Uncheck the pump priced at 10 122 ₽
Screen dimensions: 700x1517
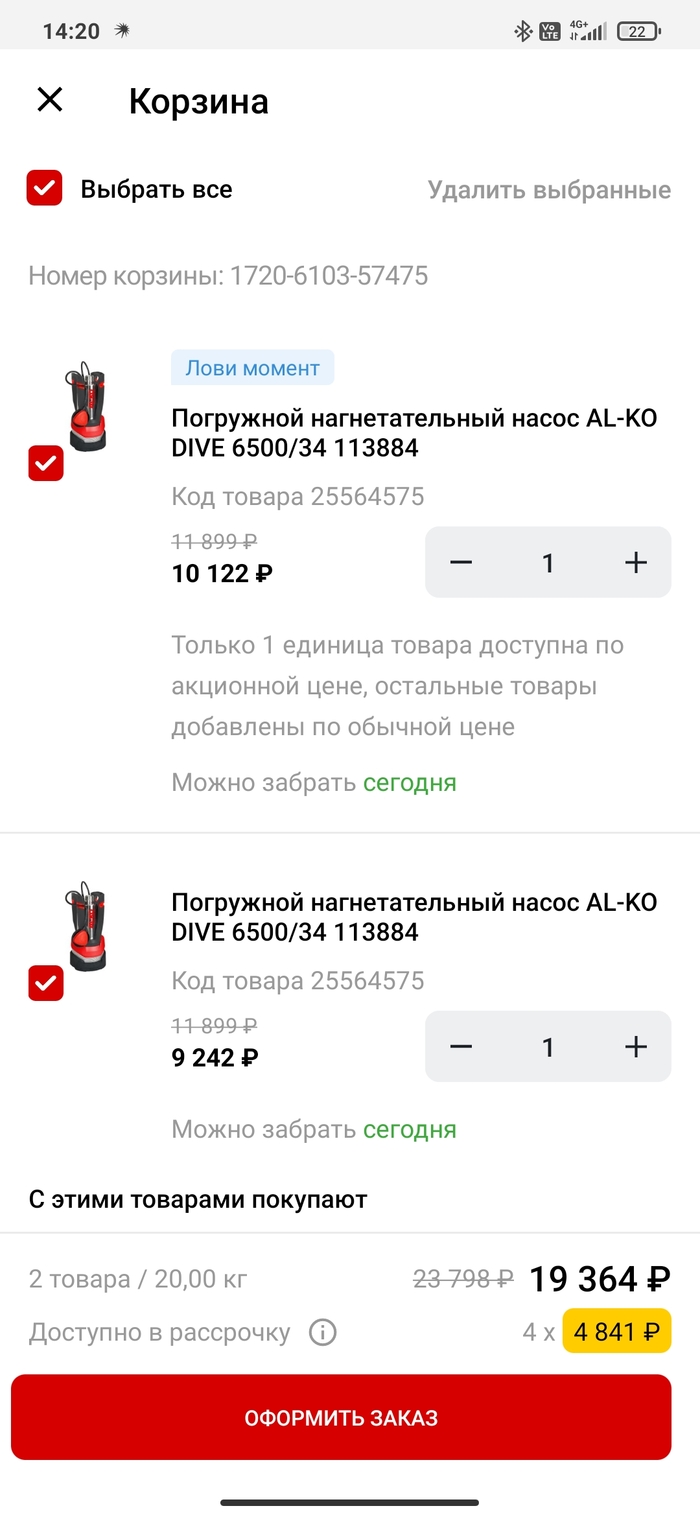coord(46,463)
